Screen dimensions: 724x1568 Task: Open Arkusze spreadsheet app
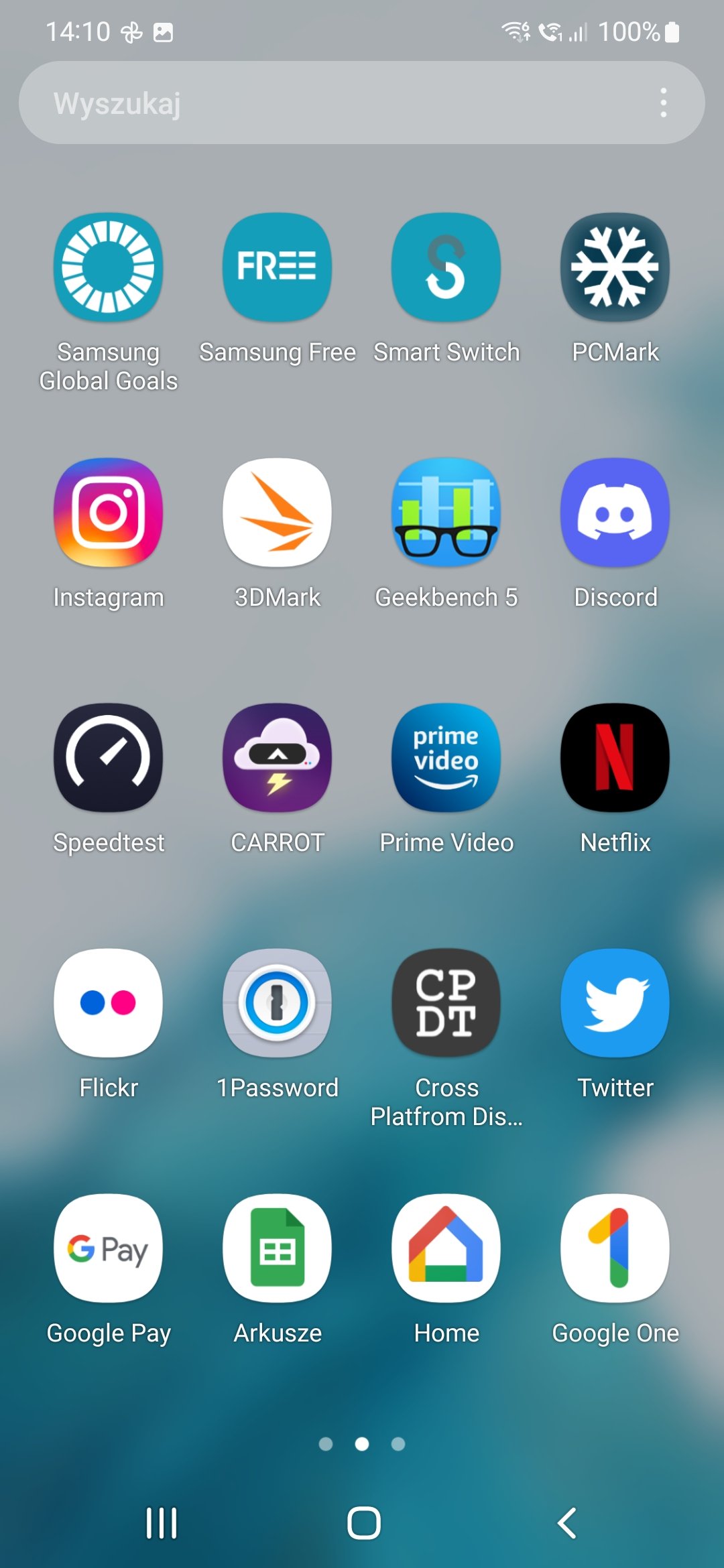(277, 1248)
